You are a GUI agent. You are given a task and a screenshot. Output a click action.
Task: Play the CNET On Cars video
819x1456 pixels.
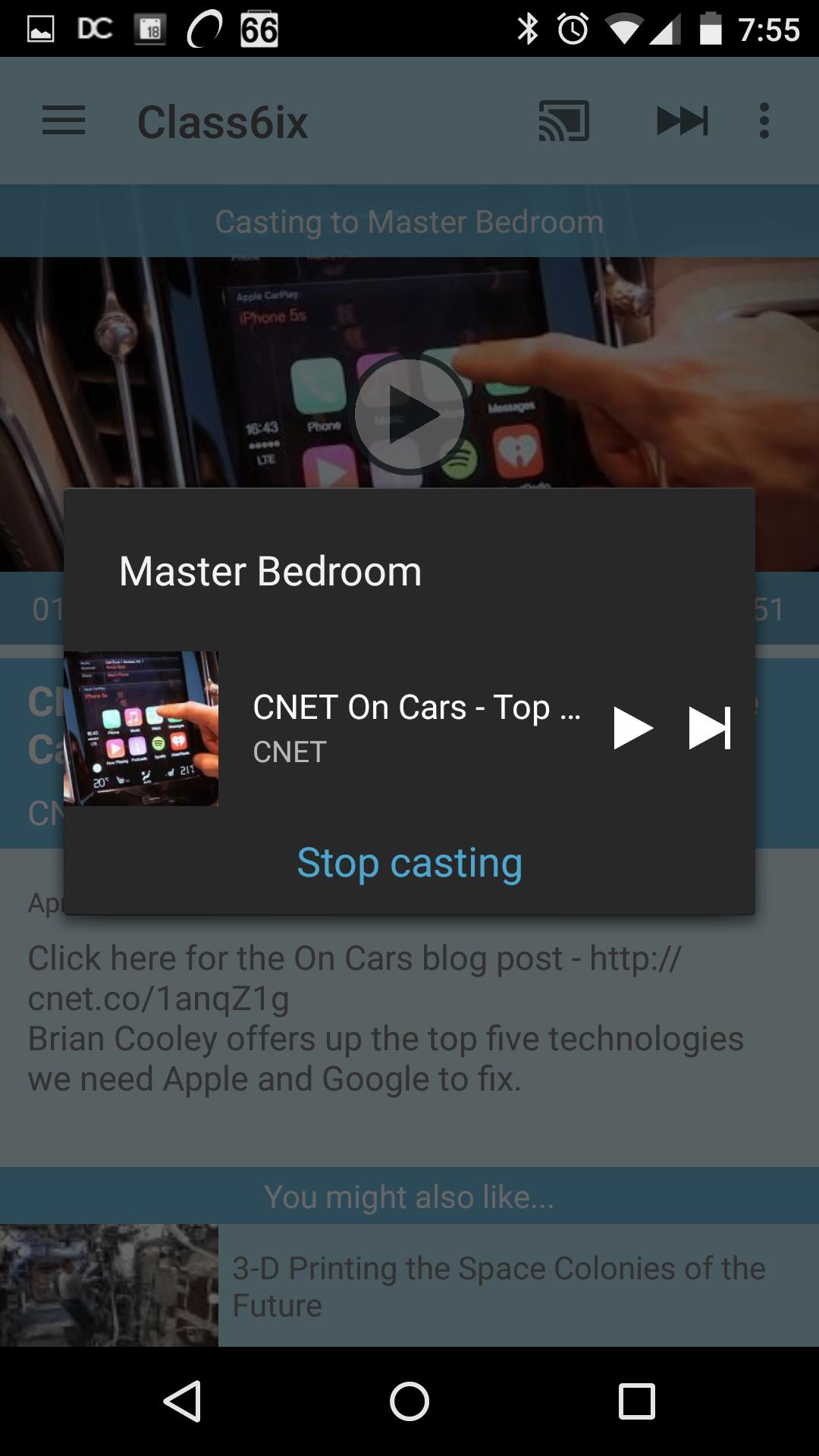click(x=632, y=728)
